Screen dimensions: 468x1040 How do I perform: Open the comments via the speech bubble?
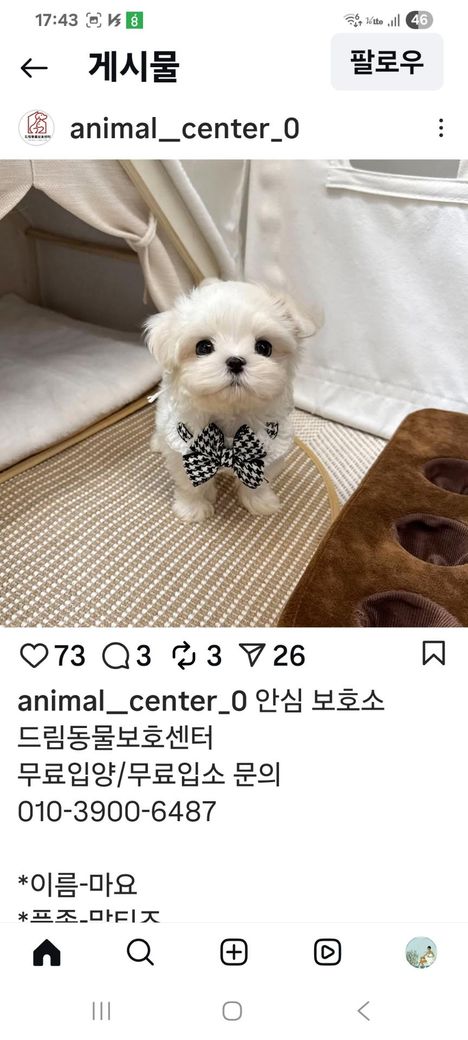(x=116, y=656)
